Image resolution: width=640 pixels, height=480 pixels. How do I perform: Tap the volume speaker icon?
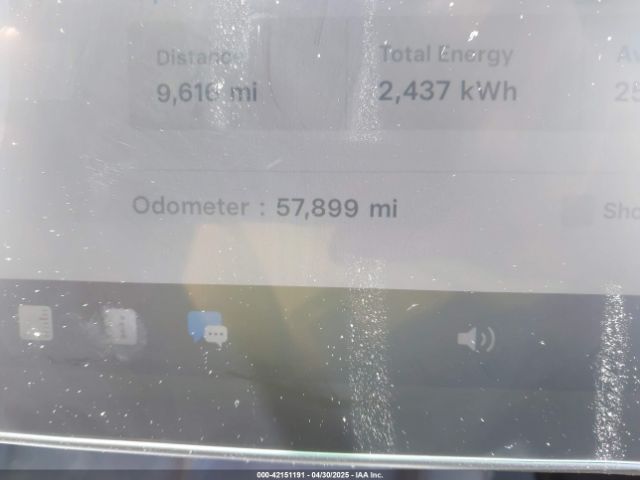pos(475,339)
